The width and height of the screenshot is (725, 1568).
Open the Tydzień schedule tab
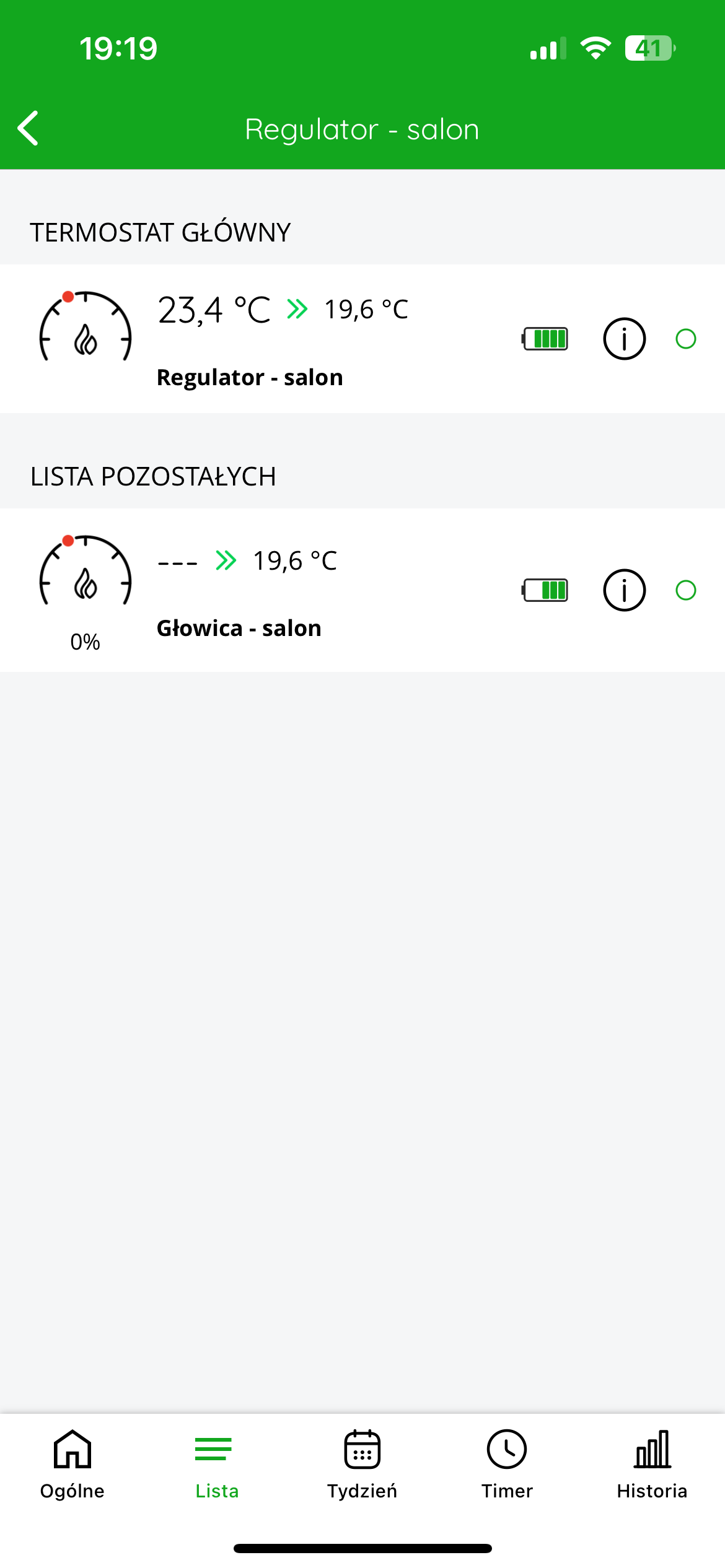362,1465
